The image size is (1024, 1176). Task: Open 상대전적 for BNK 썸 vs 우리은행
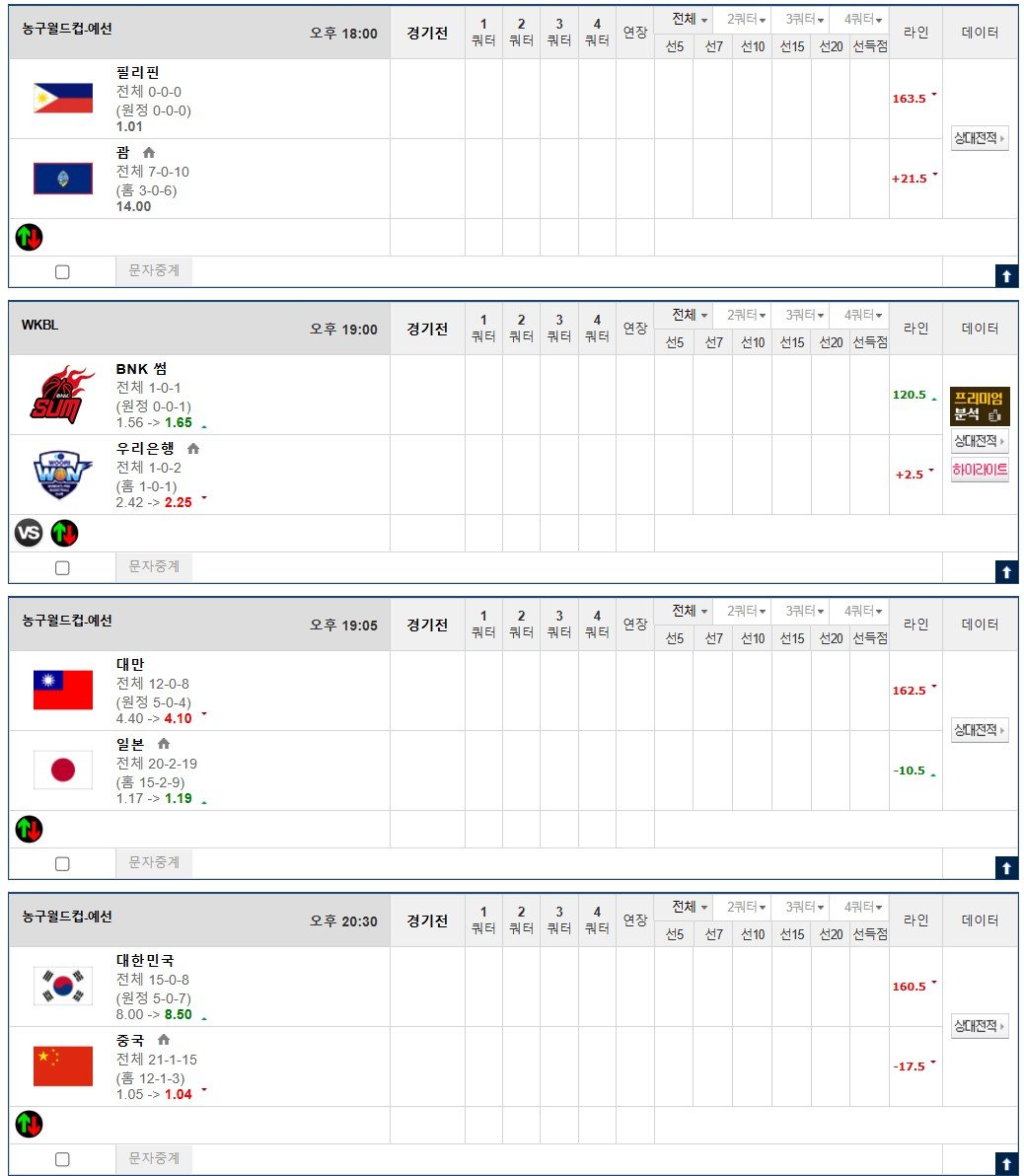(x=979, y=441)
